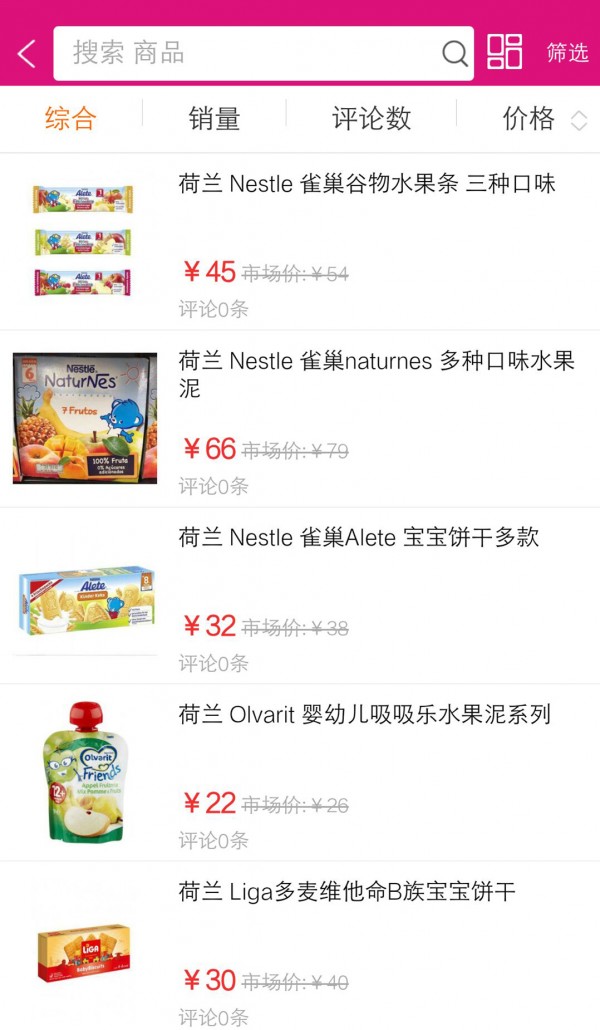Select the 综合 sorting tab
This screenshot has height=1030, width=600.
pyautogui.click(x=71, y=119)
